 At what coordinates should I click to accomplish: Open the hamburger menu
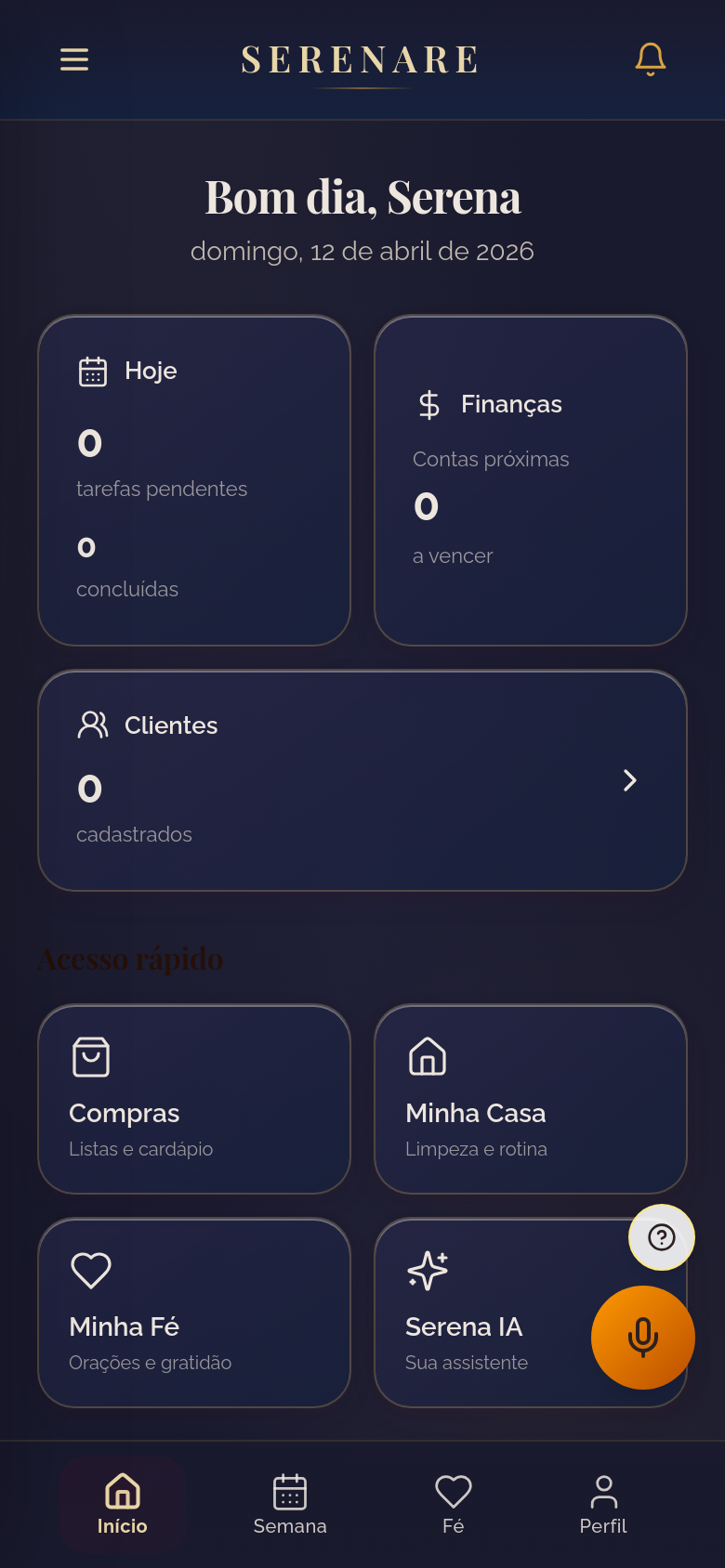(x=74, y=59)
